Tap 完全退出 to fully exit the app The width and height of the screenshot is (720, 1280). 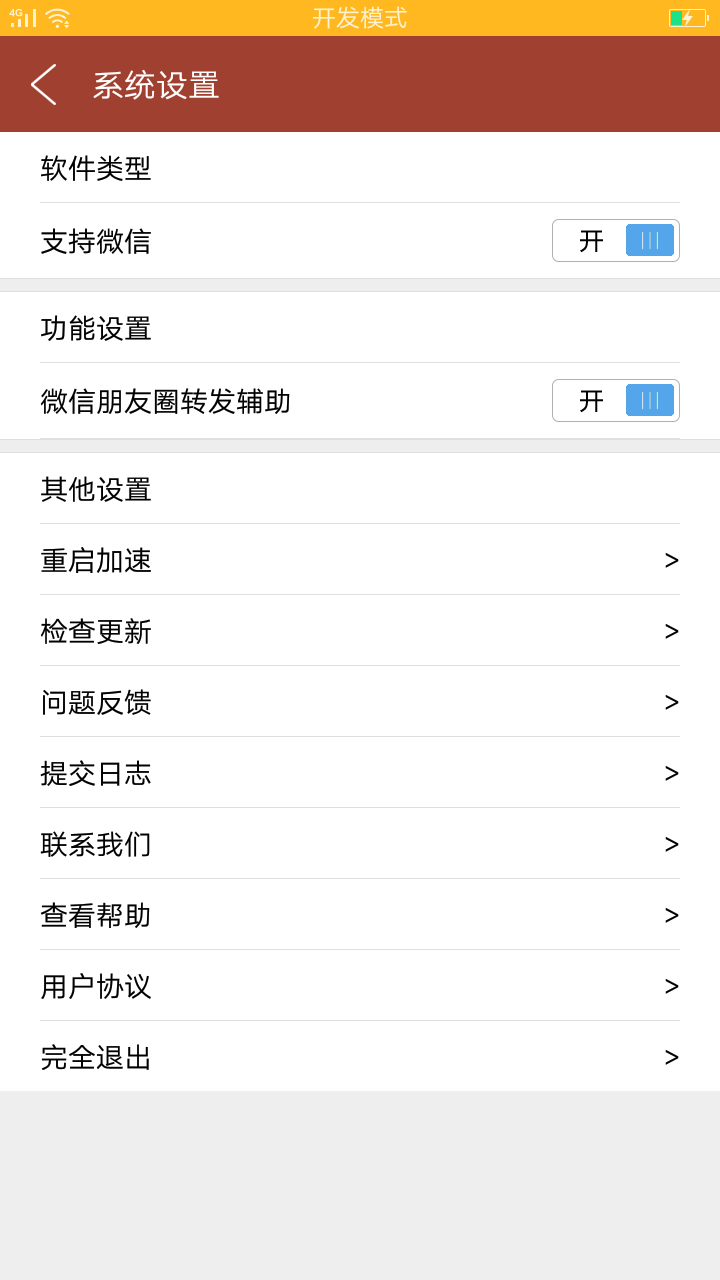coord(96,1057)
